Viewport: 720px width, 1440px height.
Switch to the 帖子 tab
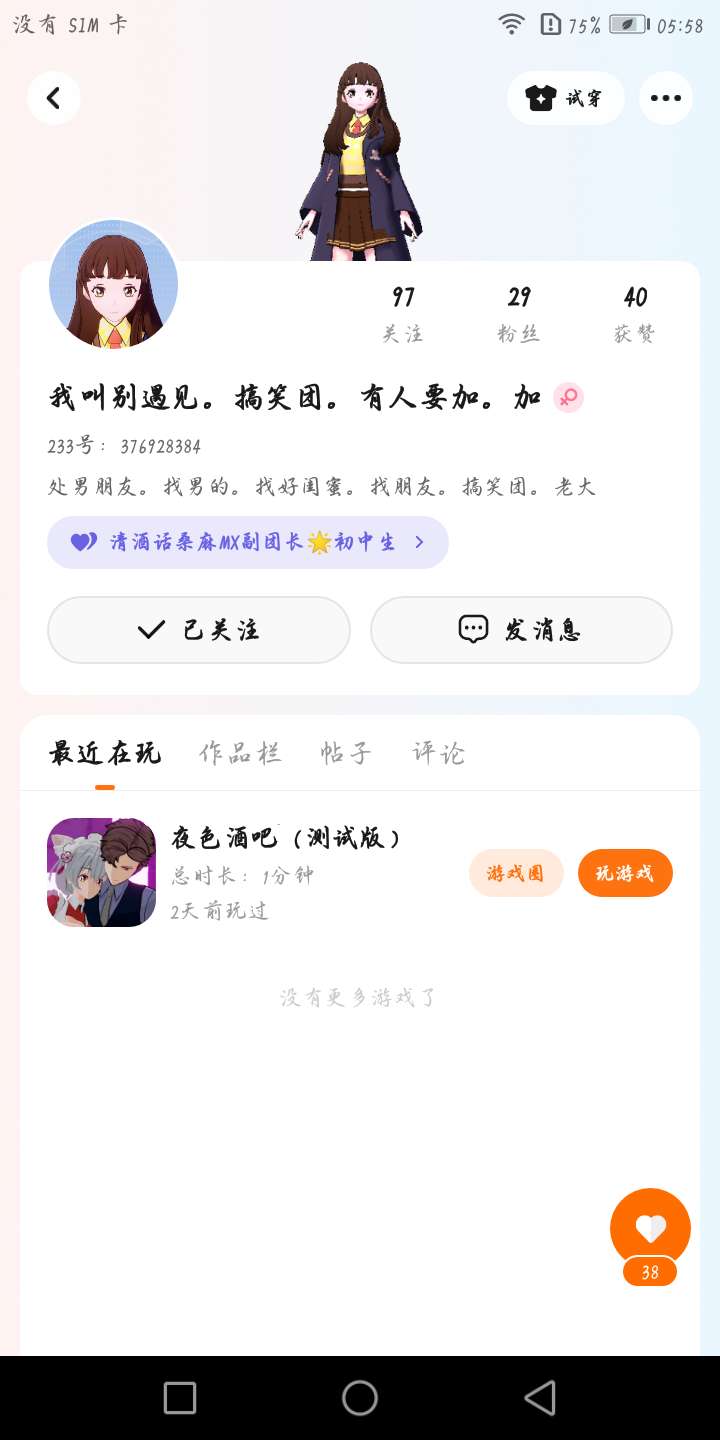346,753
